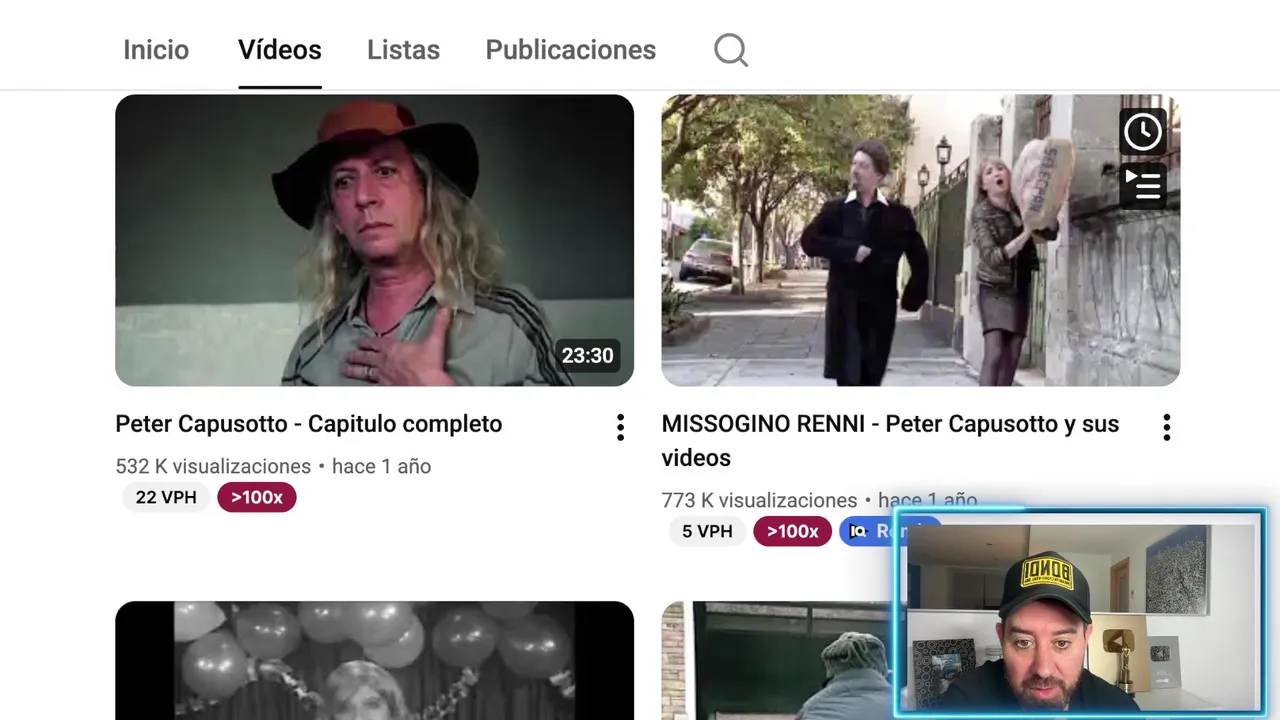Open MISSOGINO RENNI video thumbnail
1280x720 pixels.
pyautogui.click(x=880, y=240)
